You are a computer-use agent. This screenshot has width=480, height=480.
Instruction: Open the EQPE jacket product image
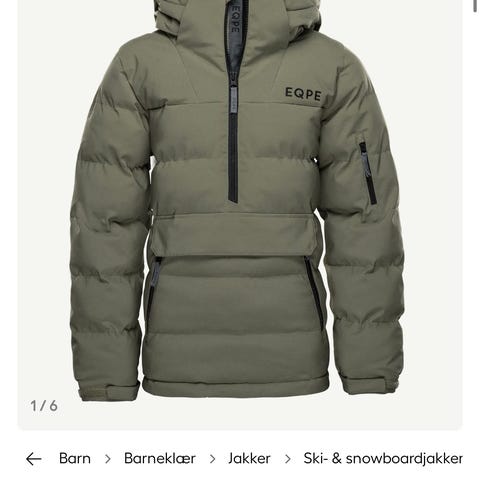point(240,213)
